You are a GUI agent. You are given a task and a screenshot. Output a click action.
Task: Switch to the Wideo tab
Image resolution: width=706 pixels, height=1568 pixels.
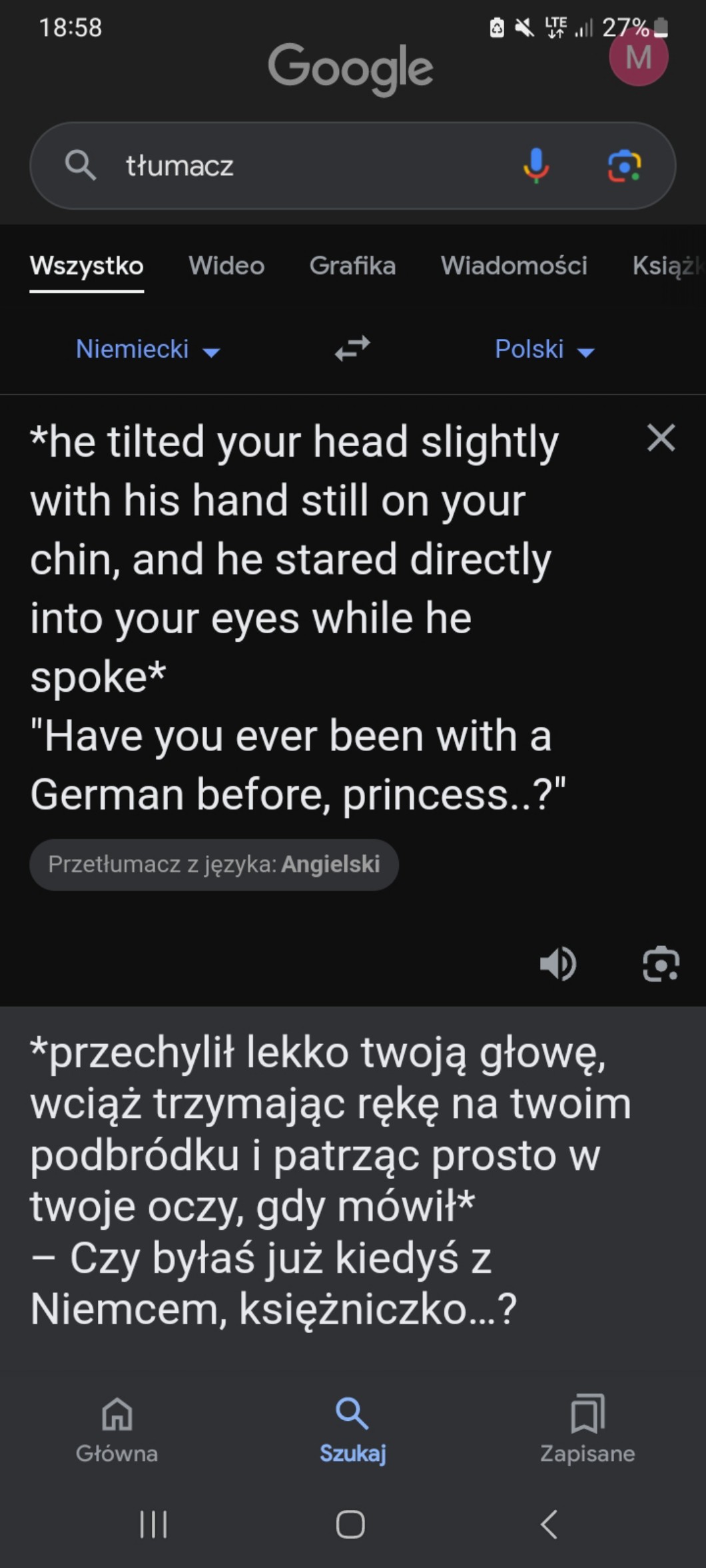pyautogui.click(x=226, y=266)
